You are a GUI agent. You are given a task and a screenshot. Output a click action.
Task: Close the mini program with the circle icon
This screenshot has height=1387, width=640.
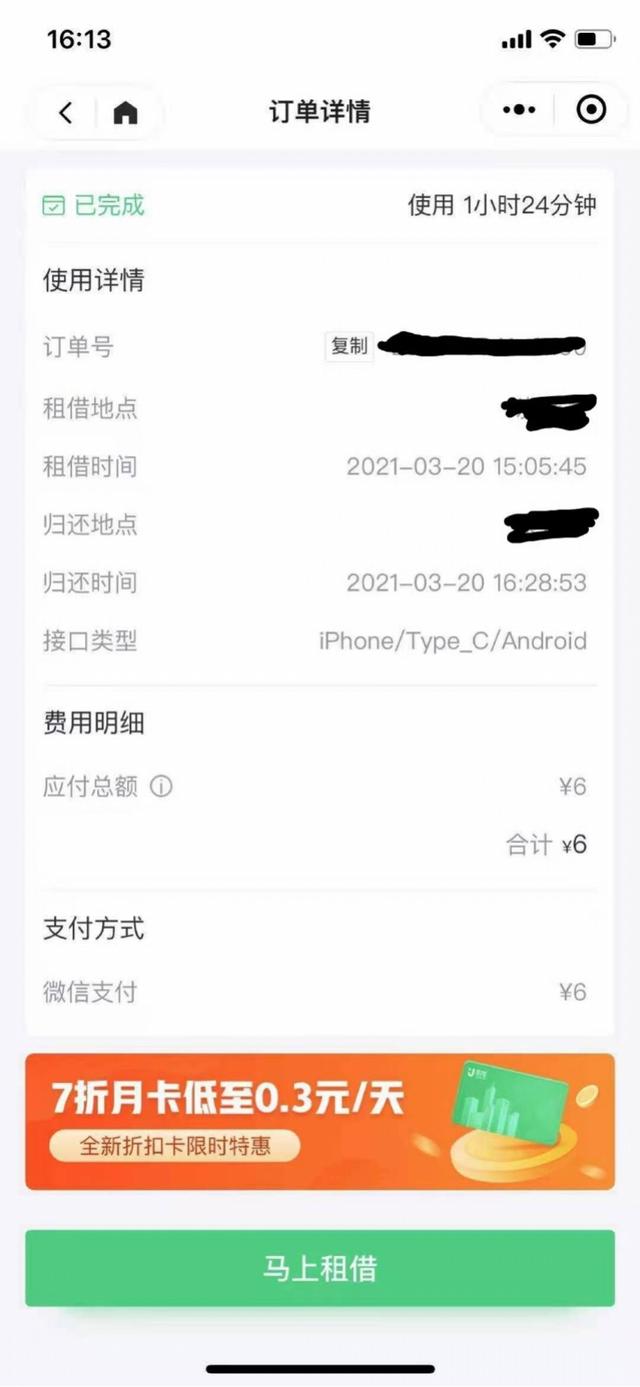pyautogui.click(x=592, y=110)
